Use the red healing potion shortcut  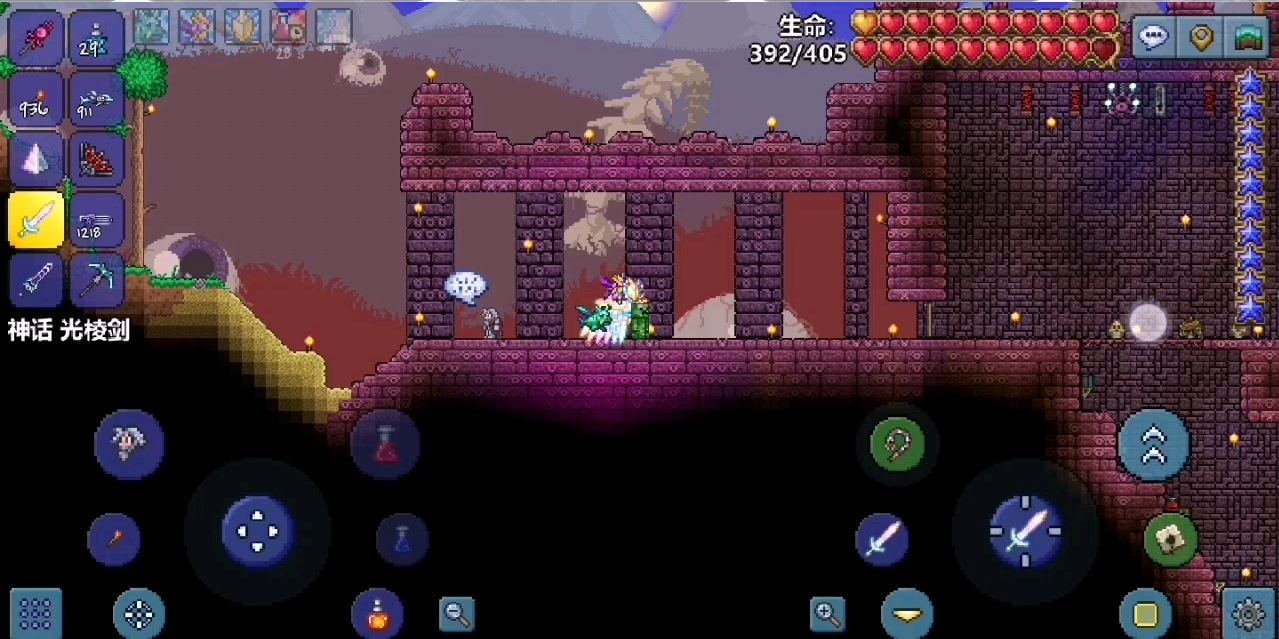click(x=385, y=443)
